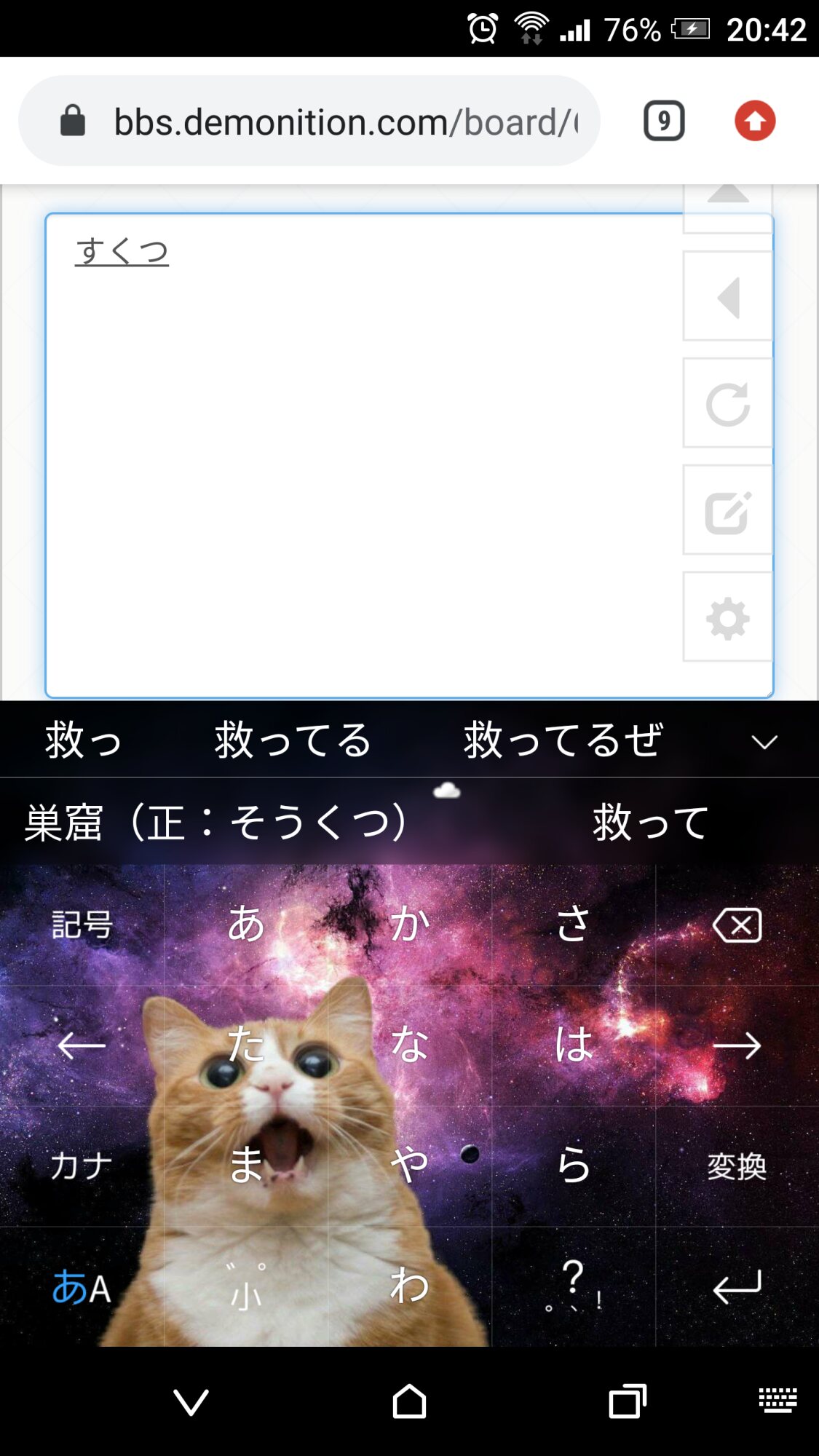The width and height of the screenshot is (819, 1456).
Task: Choose the suggestion 救ってるぜ
Action: pyautogui.click(x=563, y=740)
